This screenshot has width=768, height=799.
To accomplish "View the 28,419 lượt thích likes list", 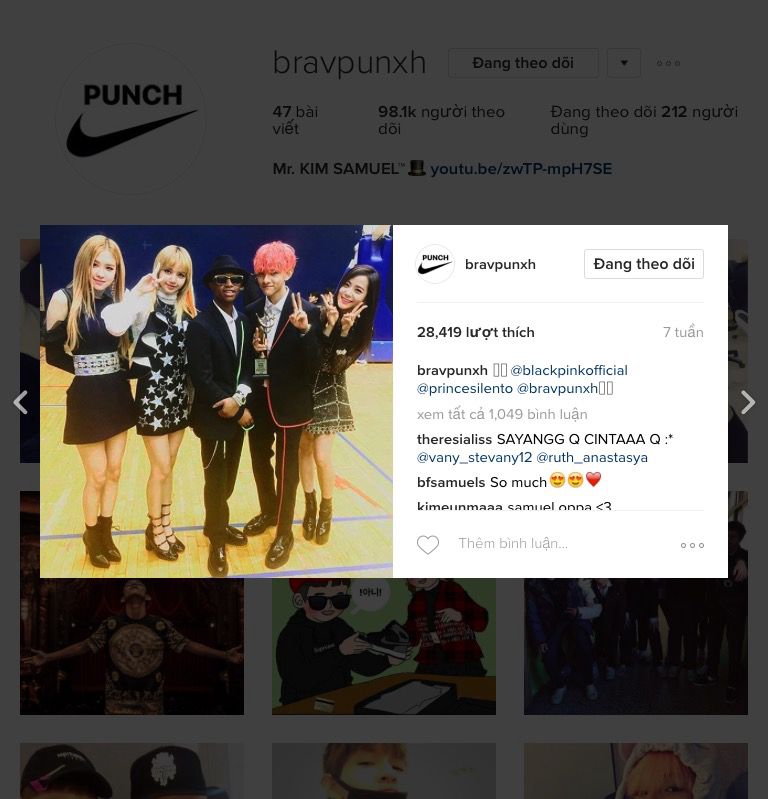I will (475, 332).
